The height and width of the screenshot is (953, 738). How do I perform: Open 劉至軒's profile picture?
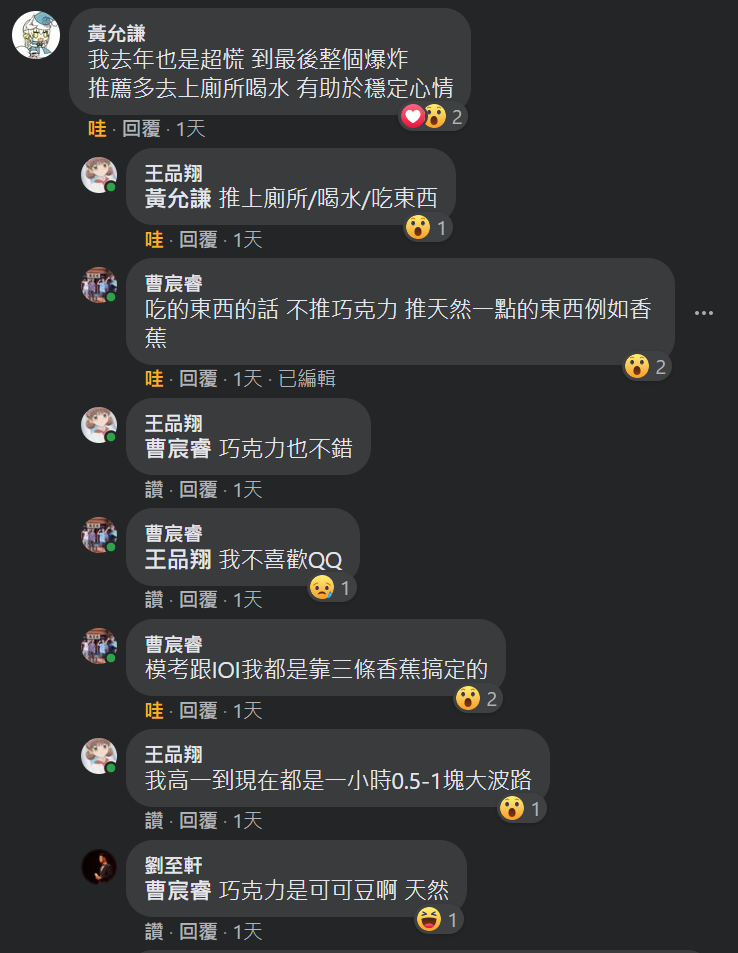pyautogui.click(x=99, y=866)
